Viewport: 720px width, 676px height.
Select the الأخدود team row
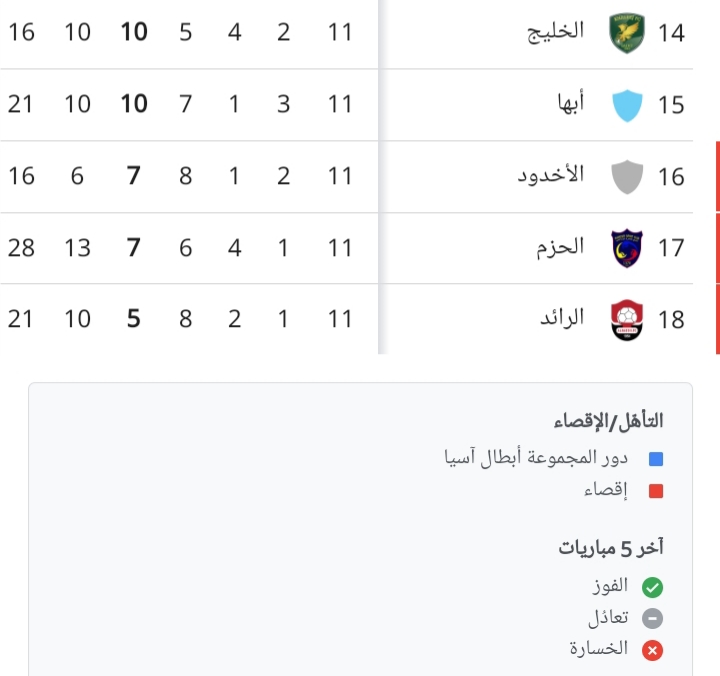coord(550,176)
